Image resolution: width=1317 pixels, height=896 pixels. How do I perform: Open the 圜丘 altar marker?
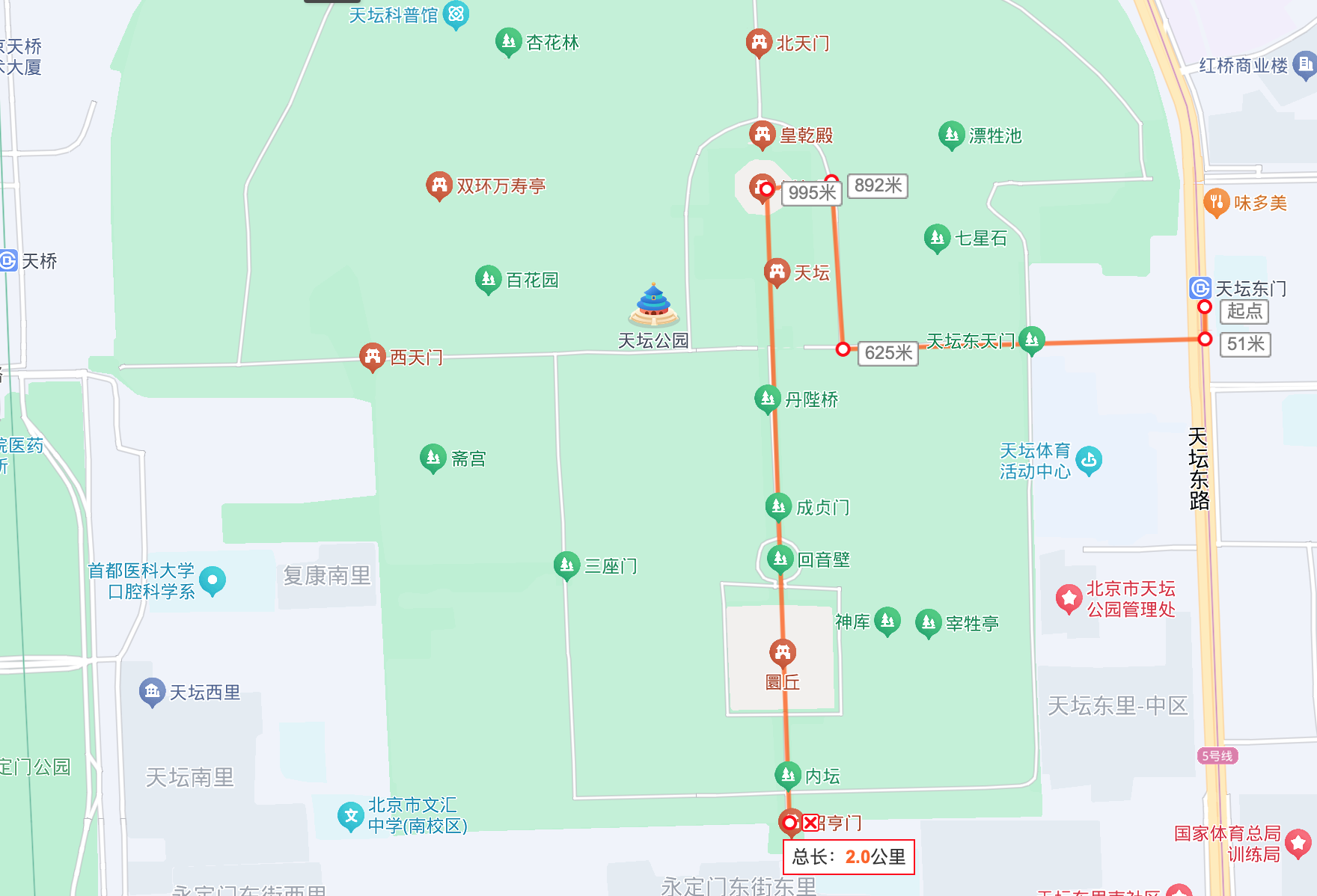tap(783, 652)
